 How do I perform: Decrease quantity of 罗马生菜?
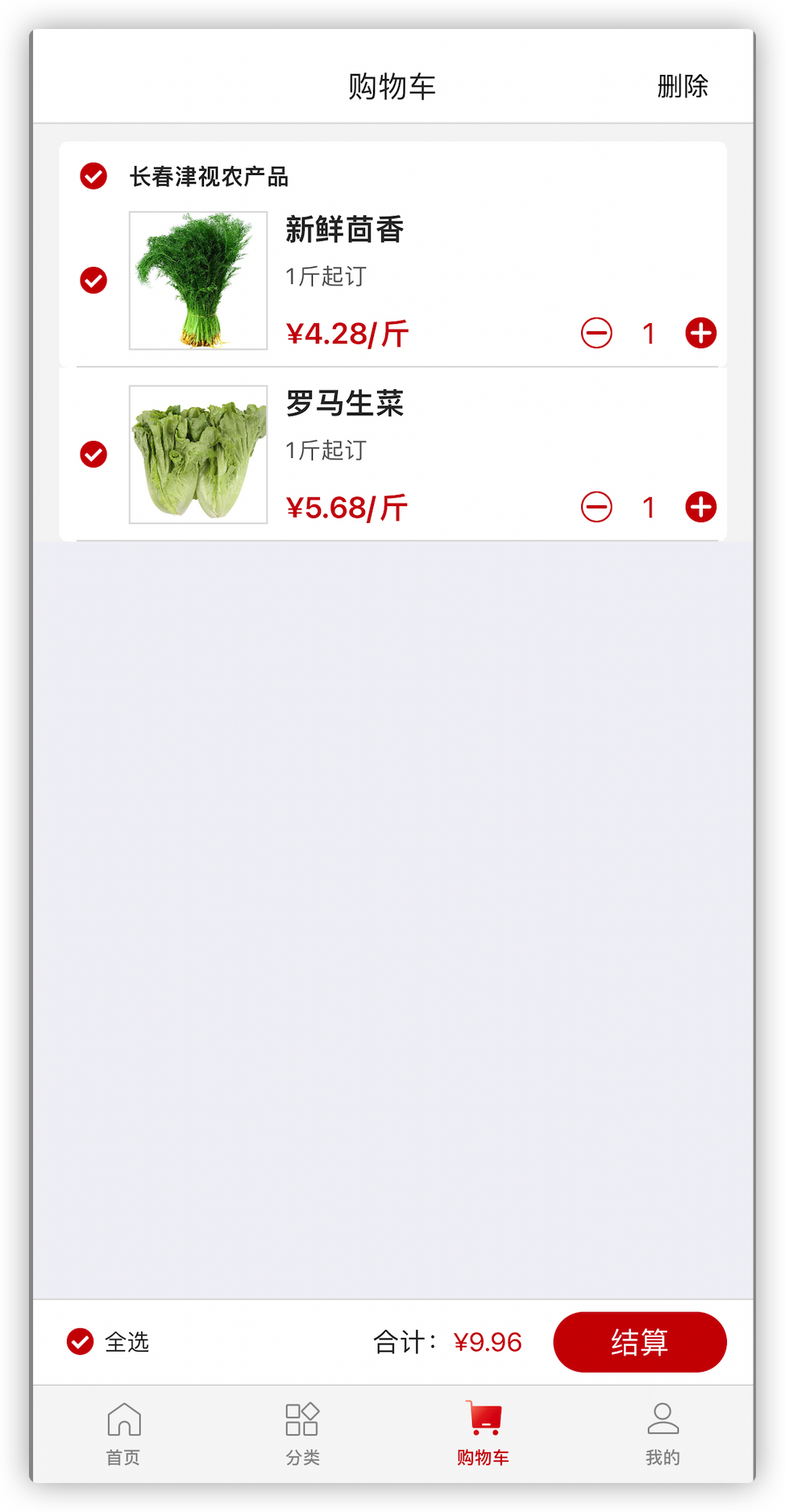click(x=596, y=507)
